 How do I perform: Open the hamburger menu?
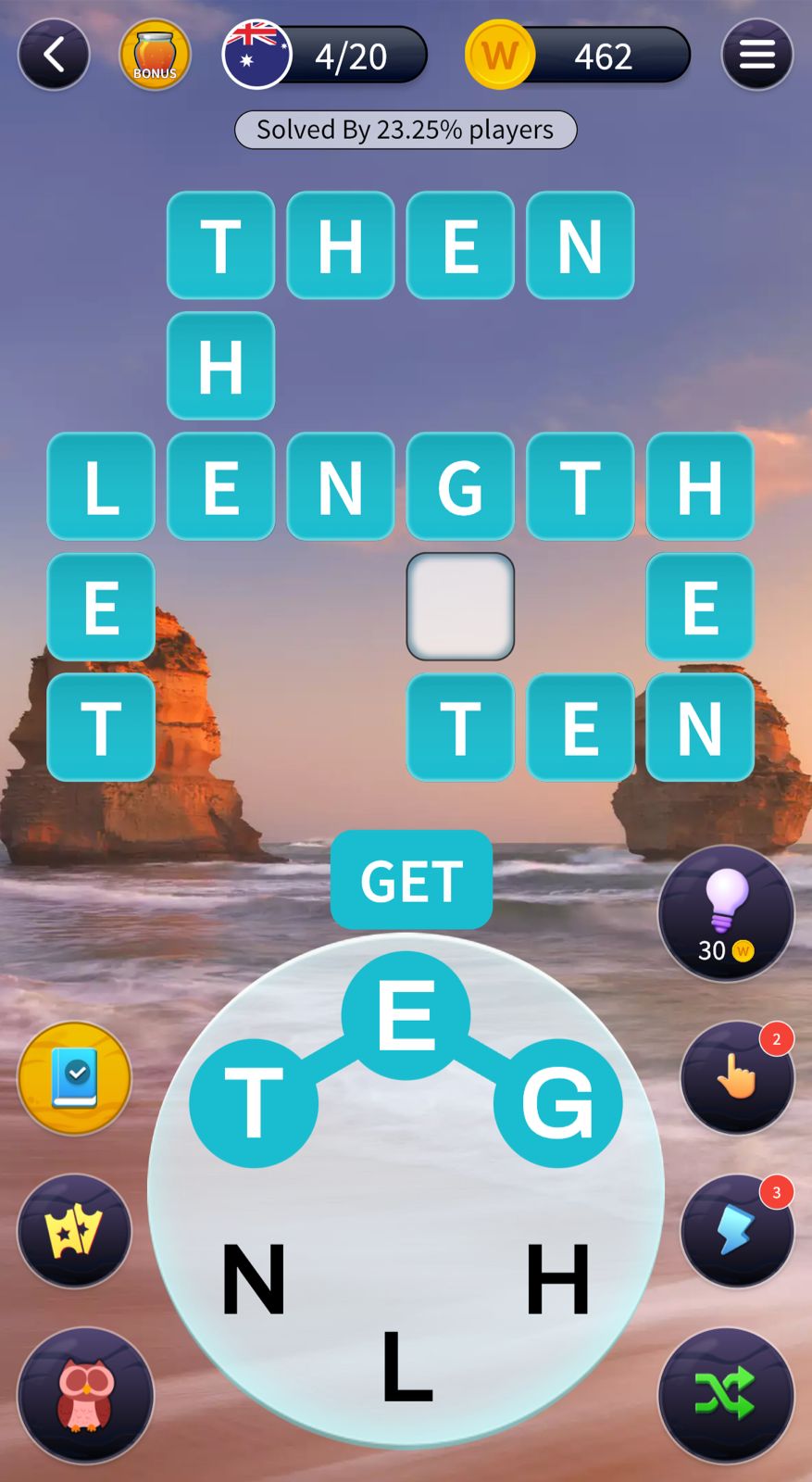click(x=756, y=56)
